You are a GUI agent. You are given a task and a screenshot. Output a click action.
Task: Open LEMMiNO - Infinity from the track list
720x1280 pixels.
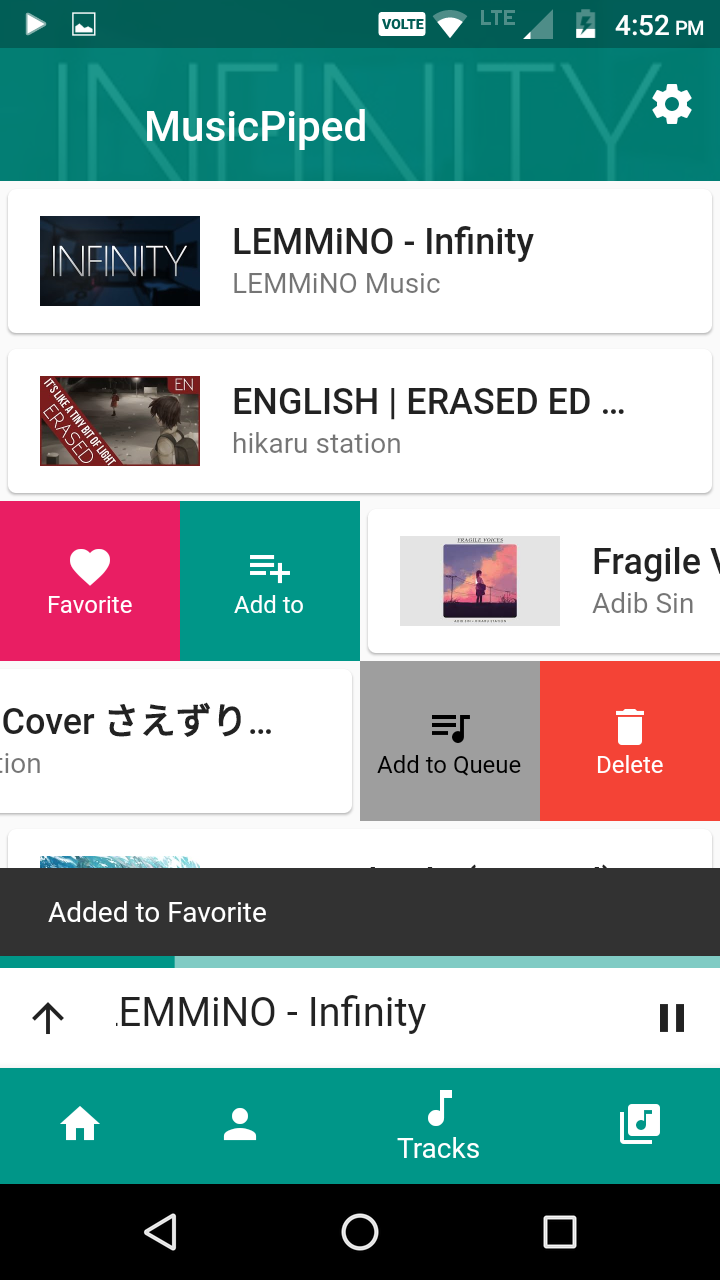(360, 260)
